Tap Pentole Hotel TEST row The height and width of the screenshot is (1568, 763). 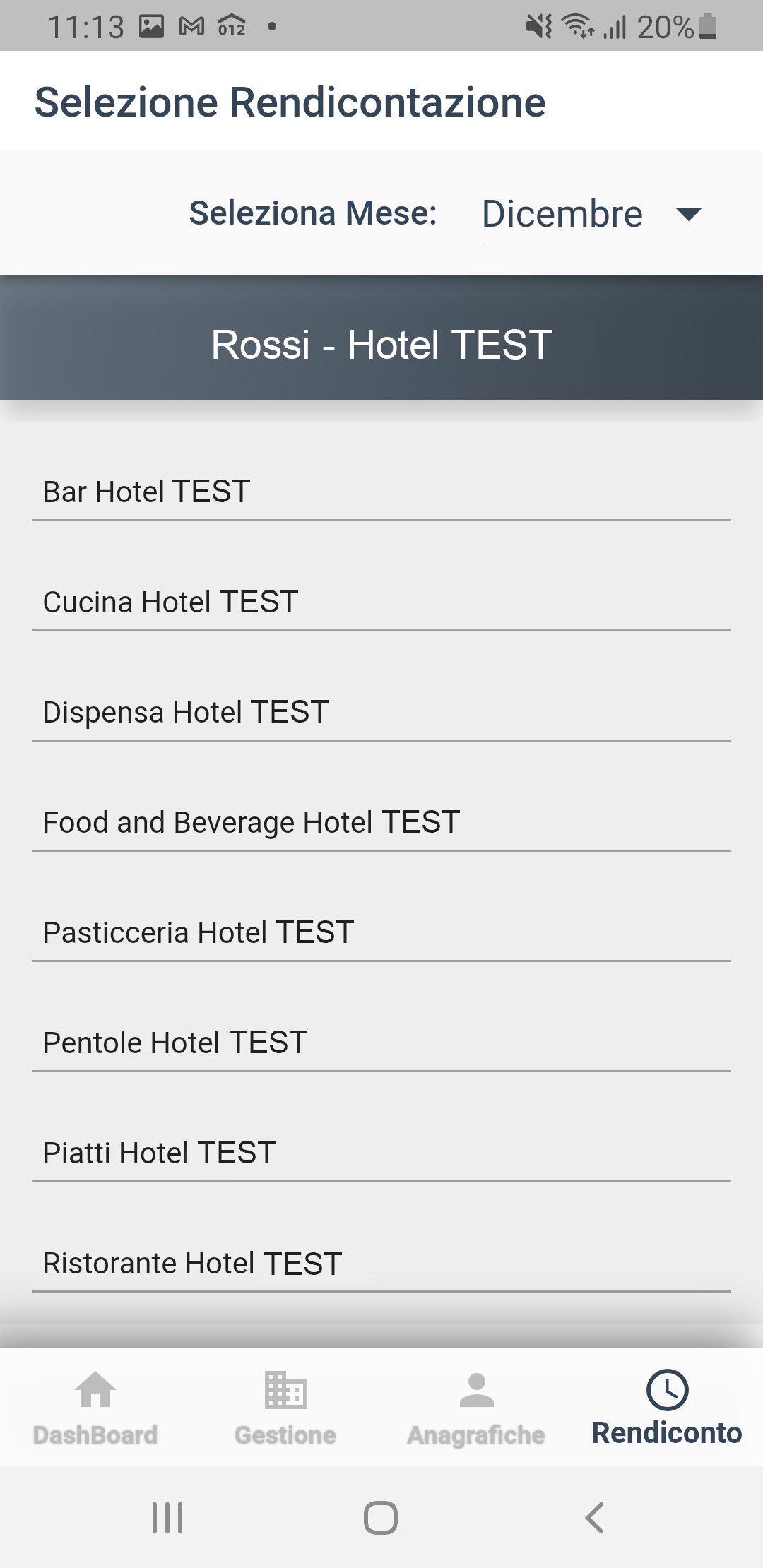381,1043
